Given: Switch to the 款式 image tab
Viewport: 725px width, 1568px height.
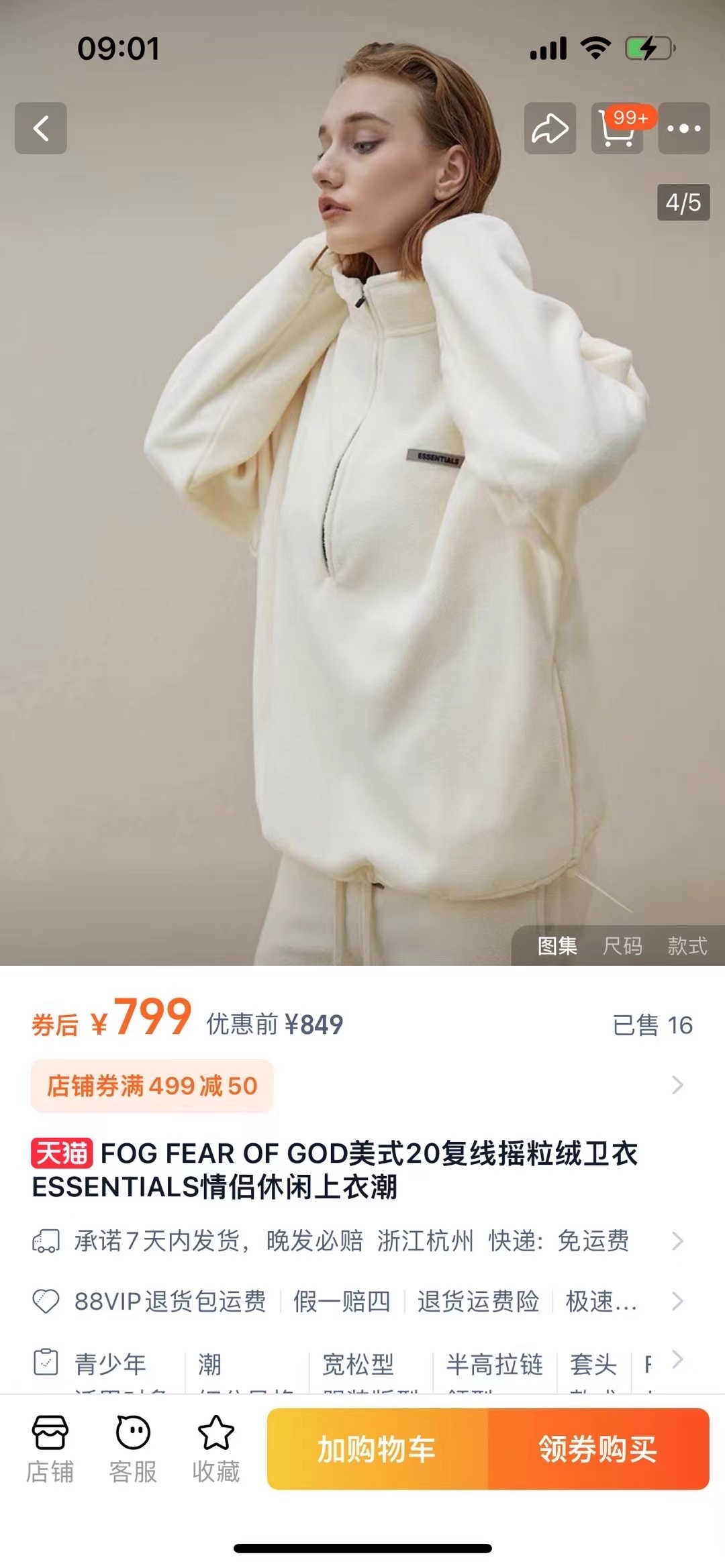Looking at the screenshot, I should click(x=687, y=946).
